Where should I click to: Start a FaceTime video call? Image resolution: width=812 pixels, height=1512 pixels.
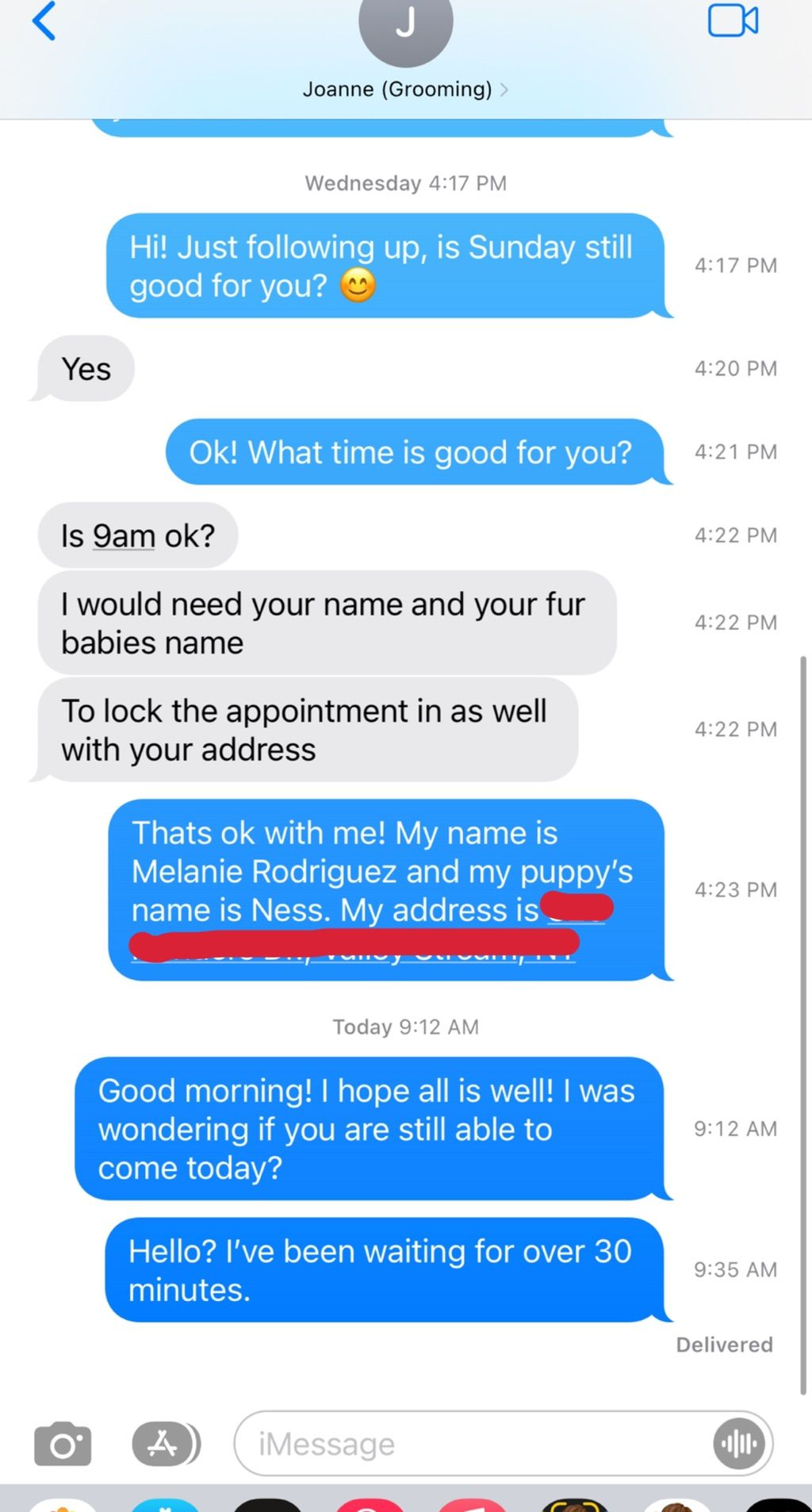click(x=733, y=21)
